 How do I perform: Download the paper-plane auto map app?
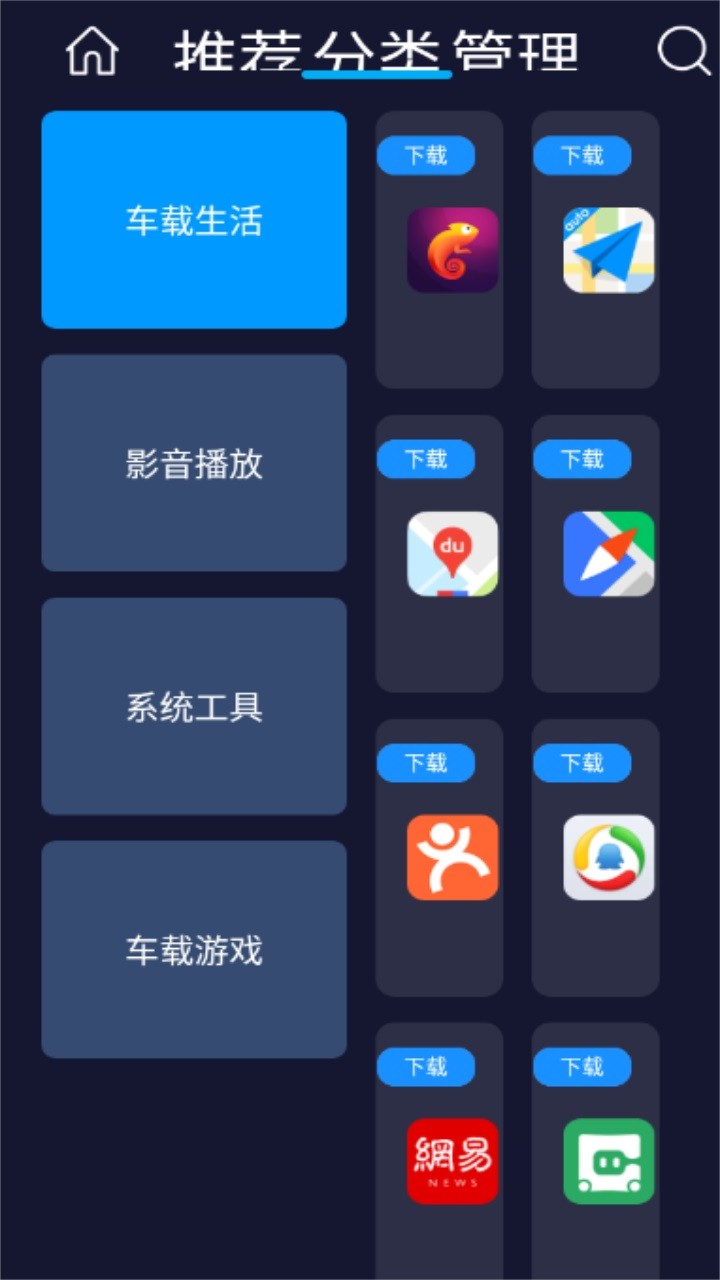(582, 155)
